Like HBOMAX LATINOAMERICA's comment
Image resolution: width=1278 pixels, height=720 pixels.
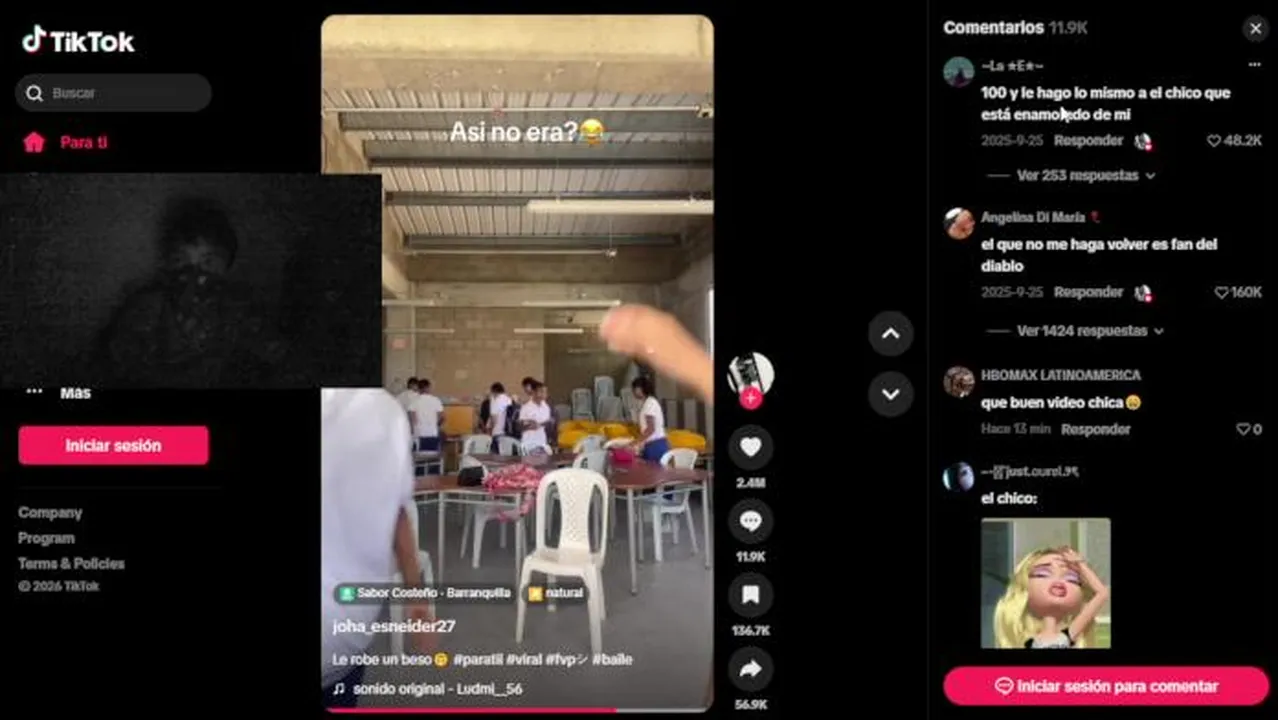click(x=1243, y=429)
